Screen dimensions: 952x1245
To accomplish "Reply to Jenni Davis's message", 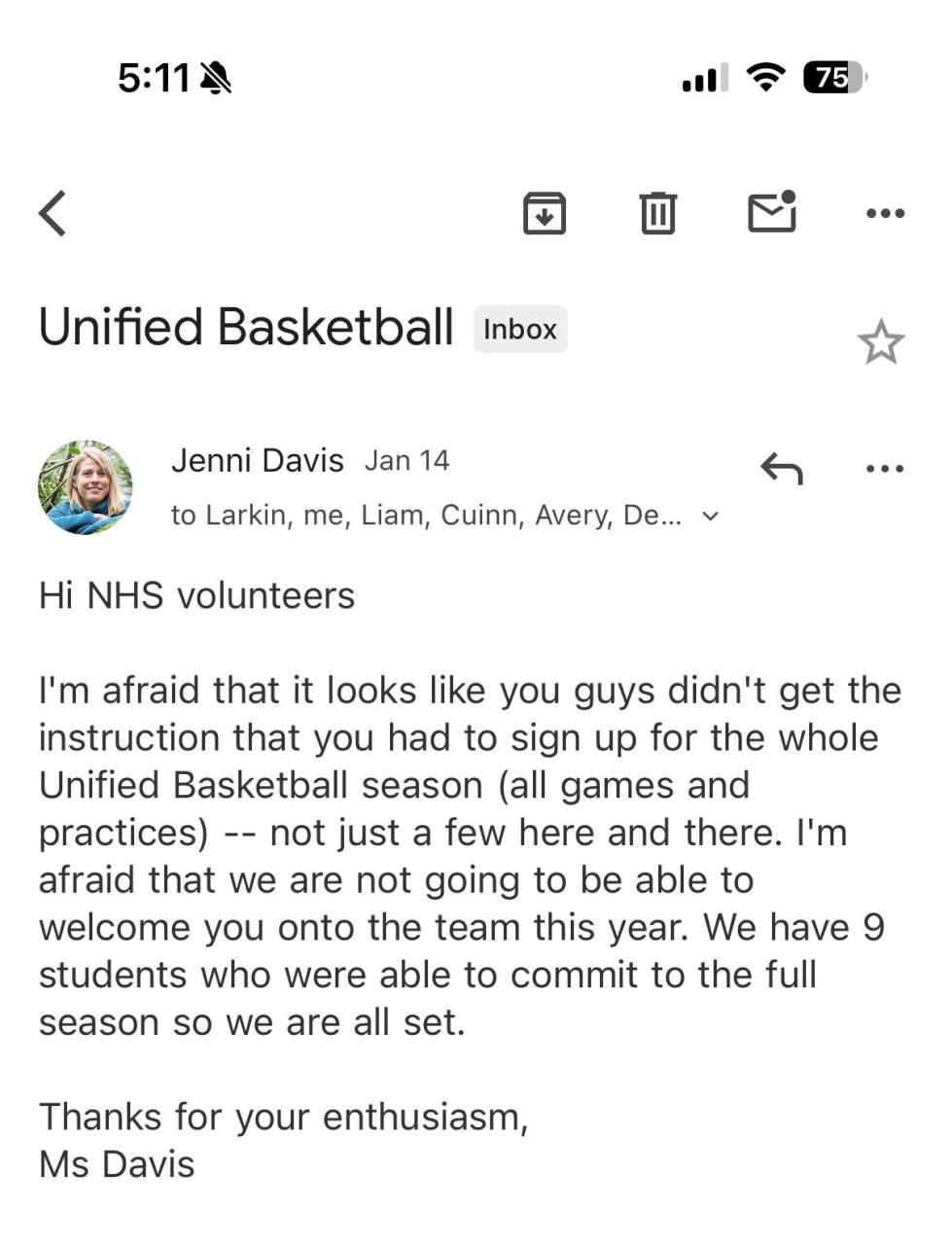I will pos(782,469).
